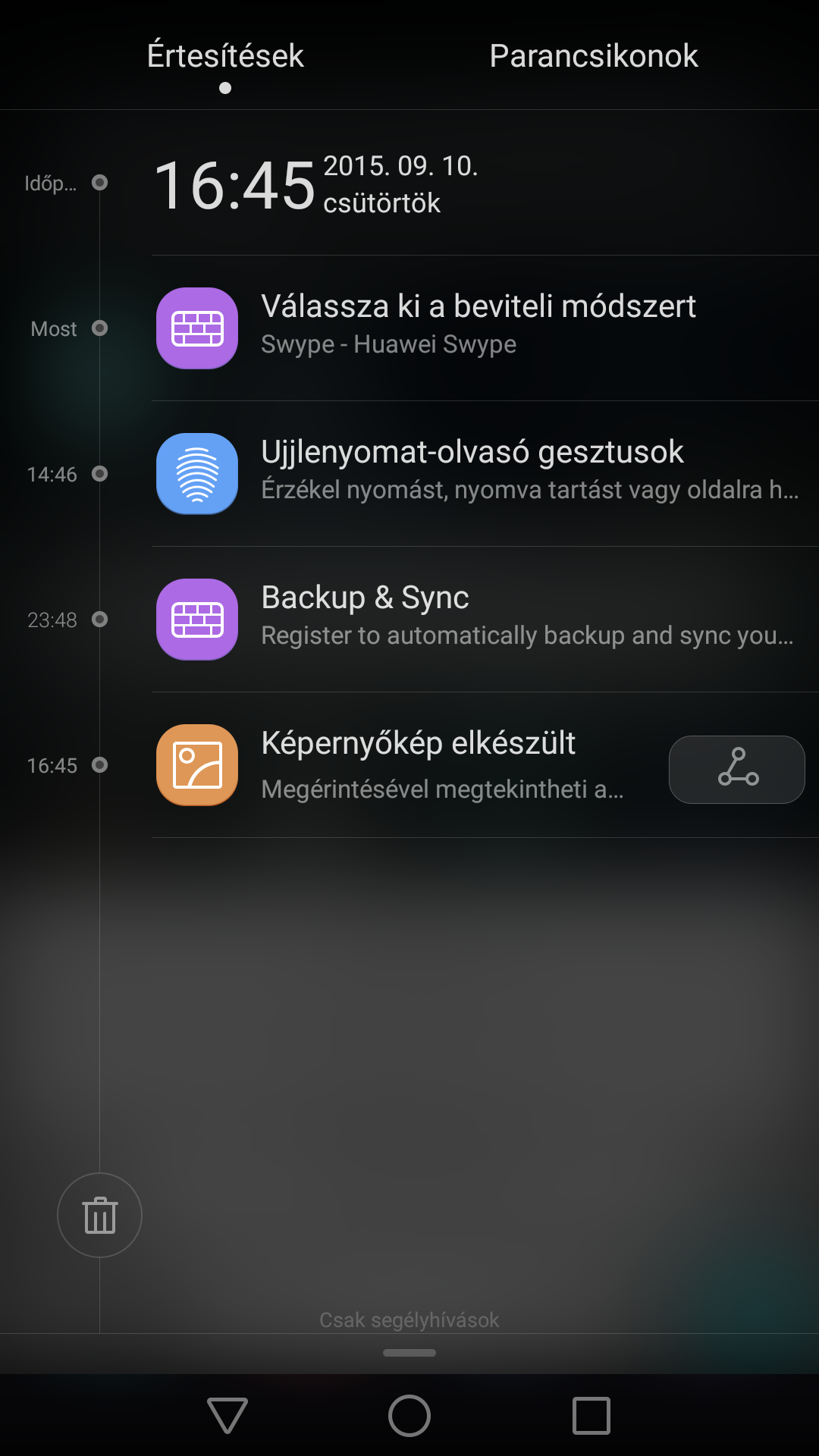Switch to the Parancsikonok tab
Screen dimensions: 819x1456
(x=593, y=56)
